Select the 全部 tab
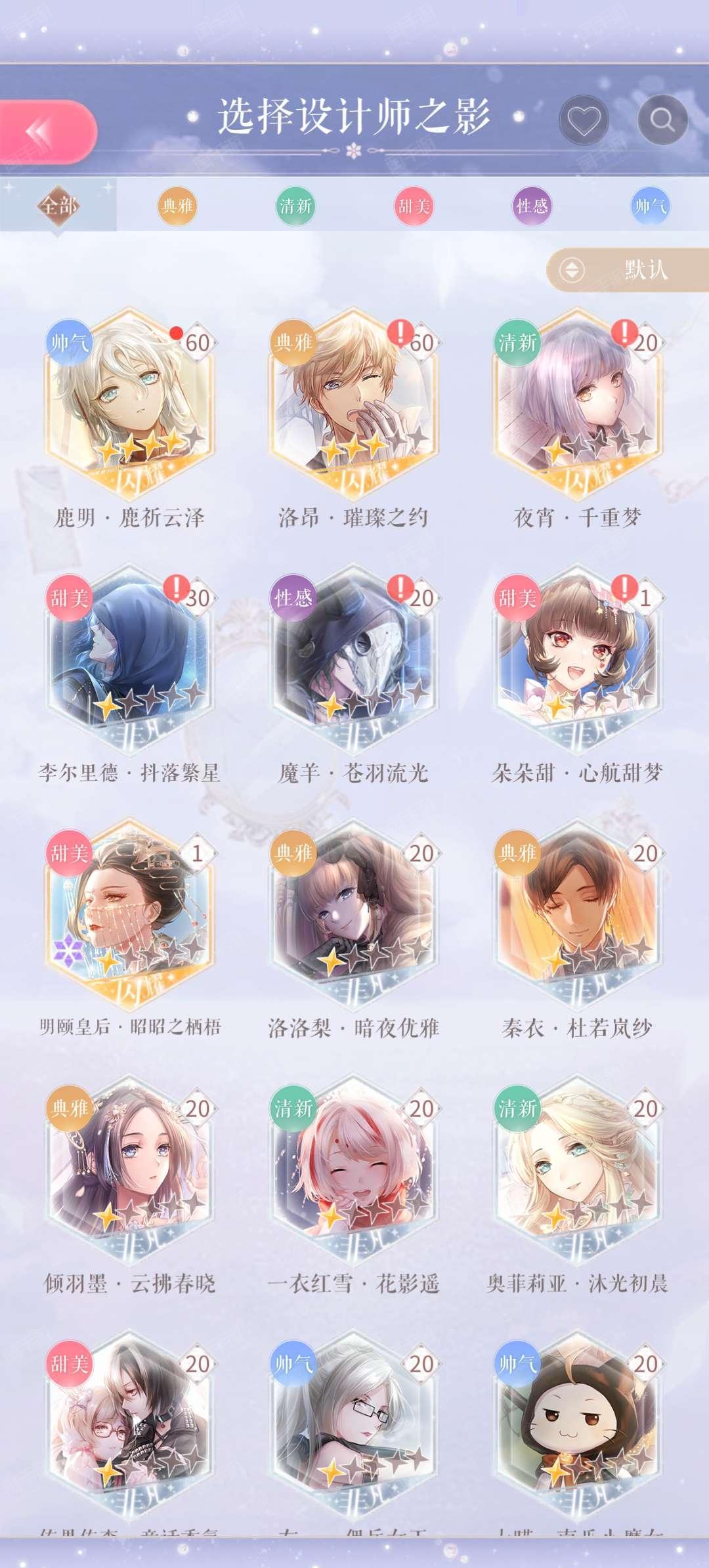Screen dimensions: 709x1568 58,206
